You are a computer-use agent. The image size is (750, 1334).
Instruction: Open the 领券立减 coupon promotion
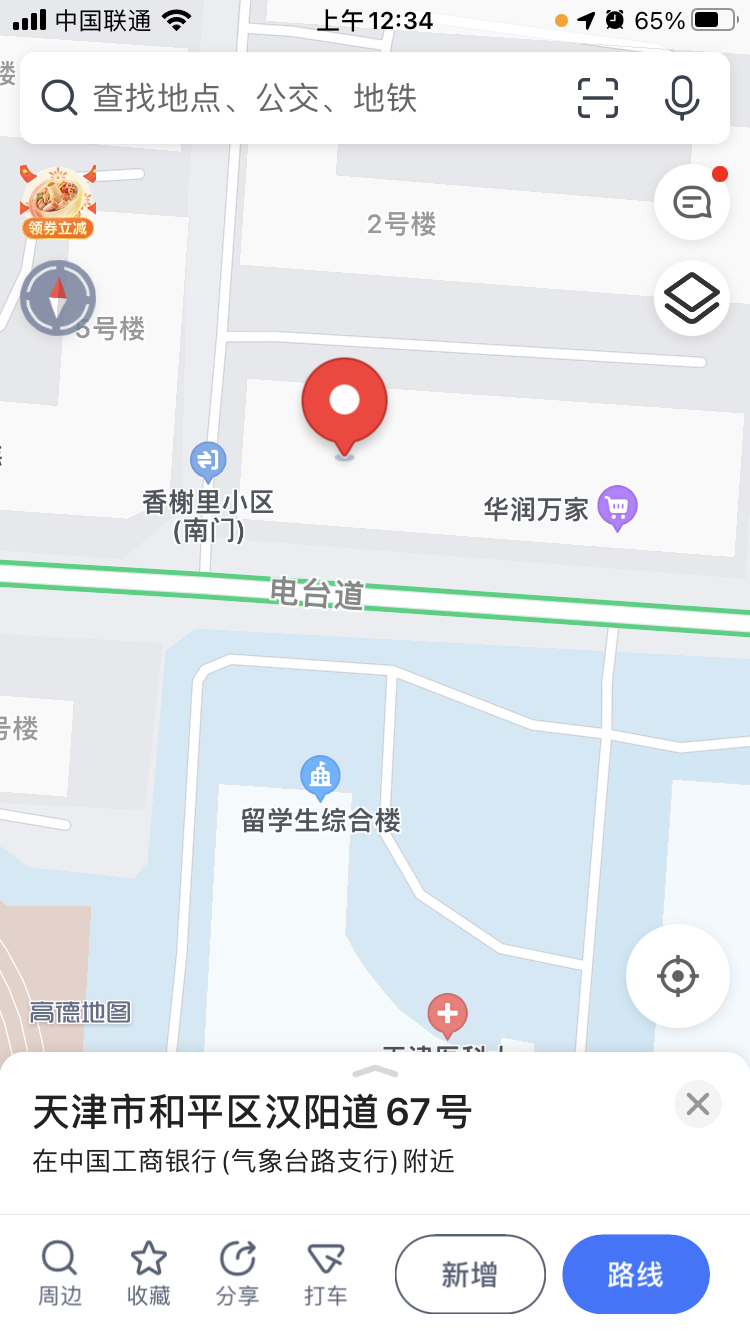tap(58, 203)
